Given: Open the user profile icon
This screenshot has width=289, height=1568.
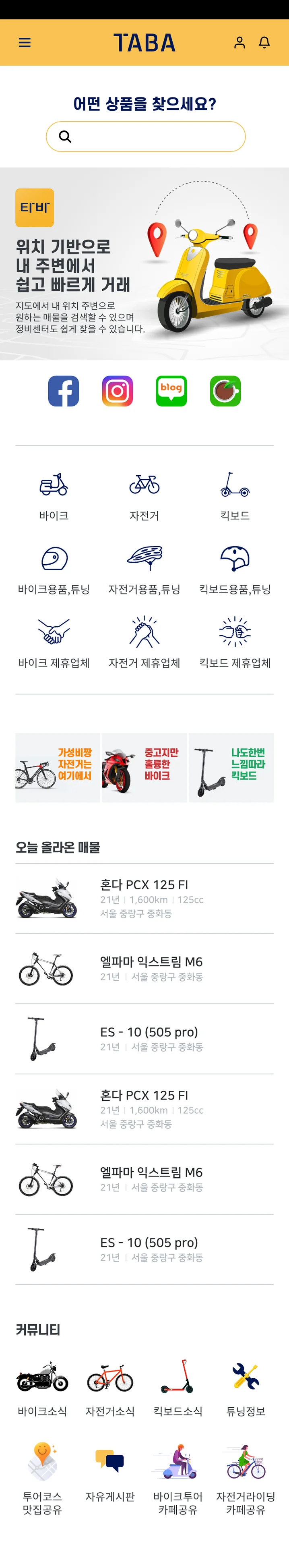Looking at the screenshot, I should click(240, 43).
